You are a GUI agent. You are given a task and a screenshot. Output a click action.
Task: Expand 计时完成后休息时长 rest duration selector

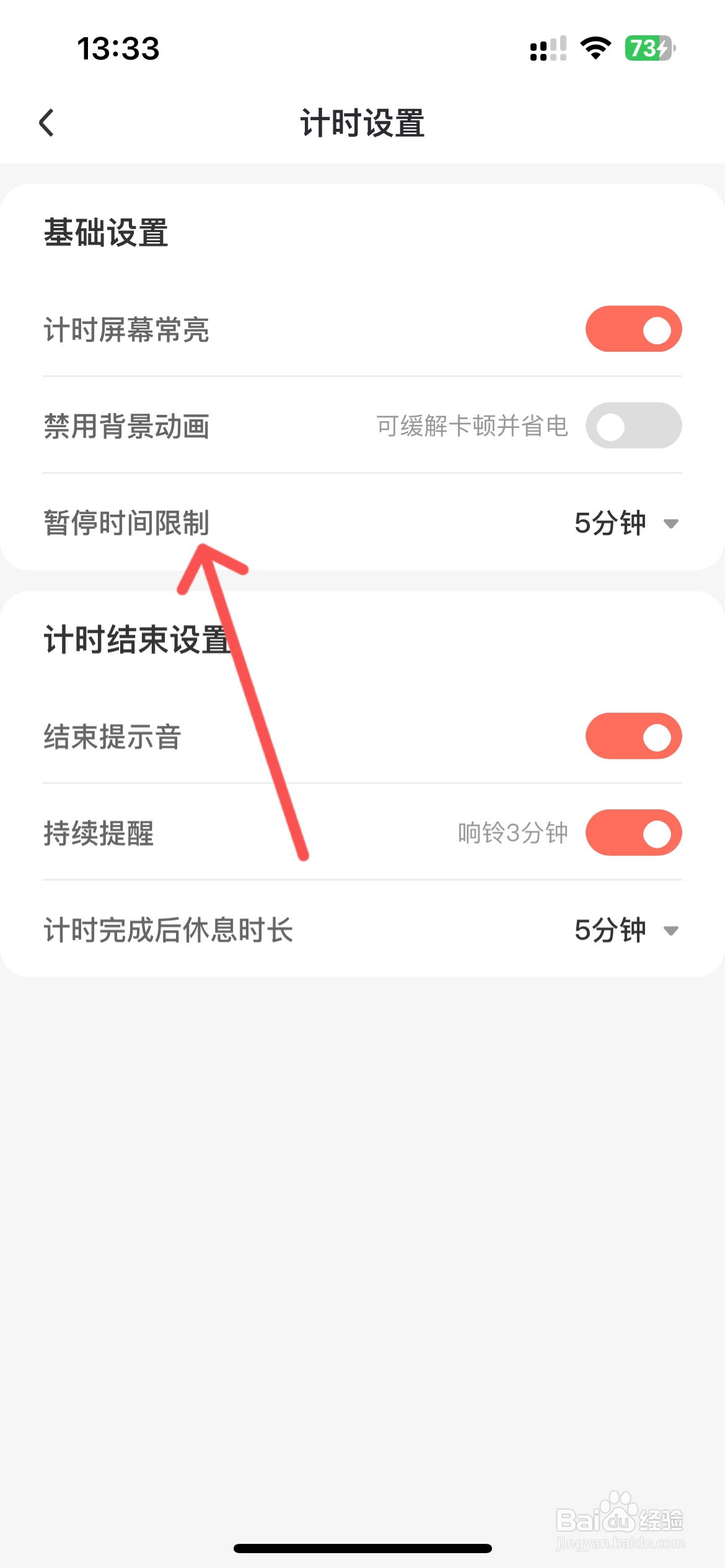point(626,929)
